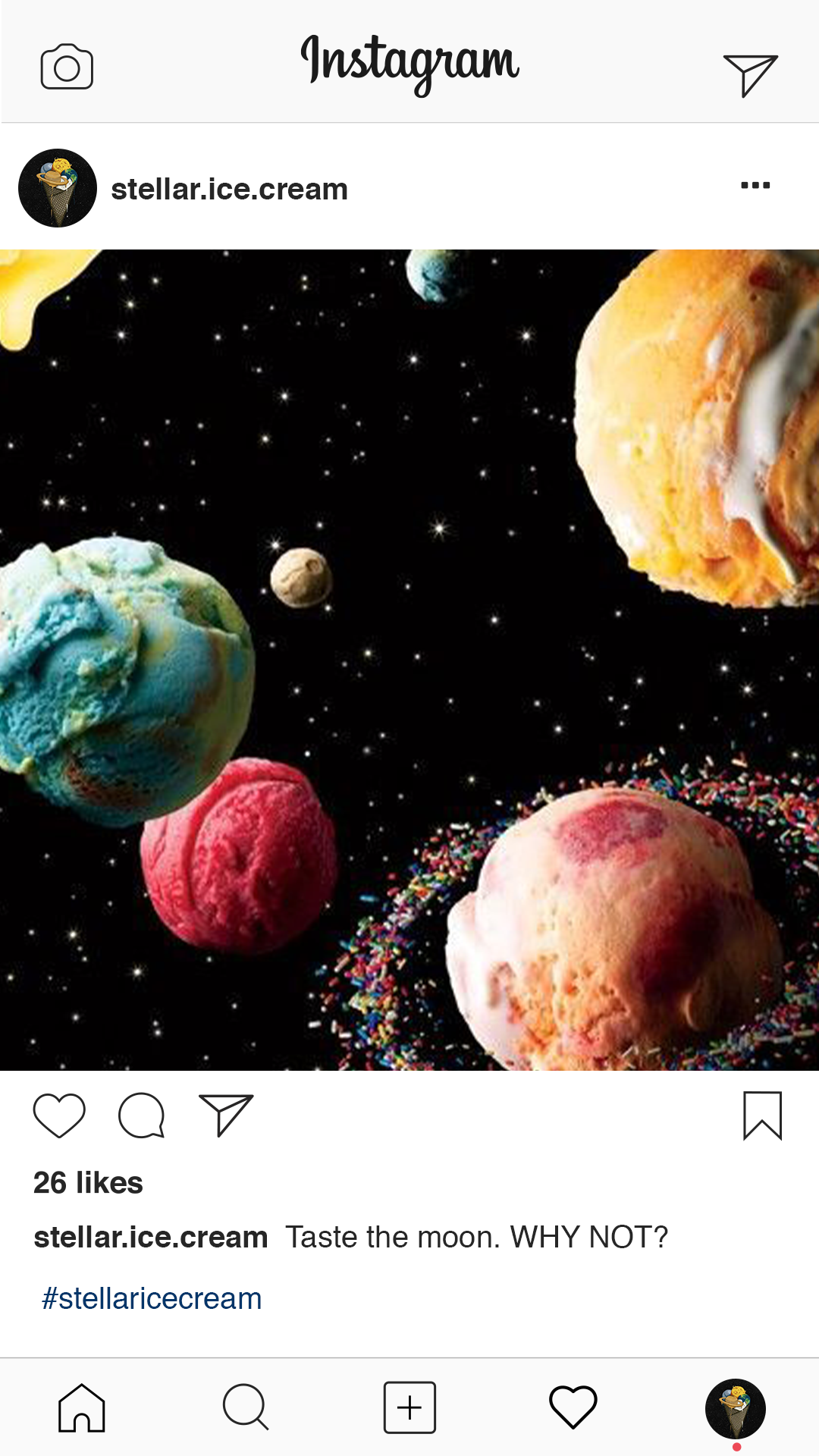Like the stellar.ice.cream post

pos(59,1116)
